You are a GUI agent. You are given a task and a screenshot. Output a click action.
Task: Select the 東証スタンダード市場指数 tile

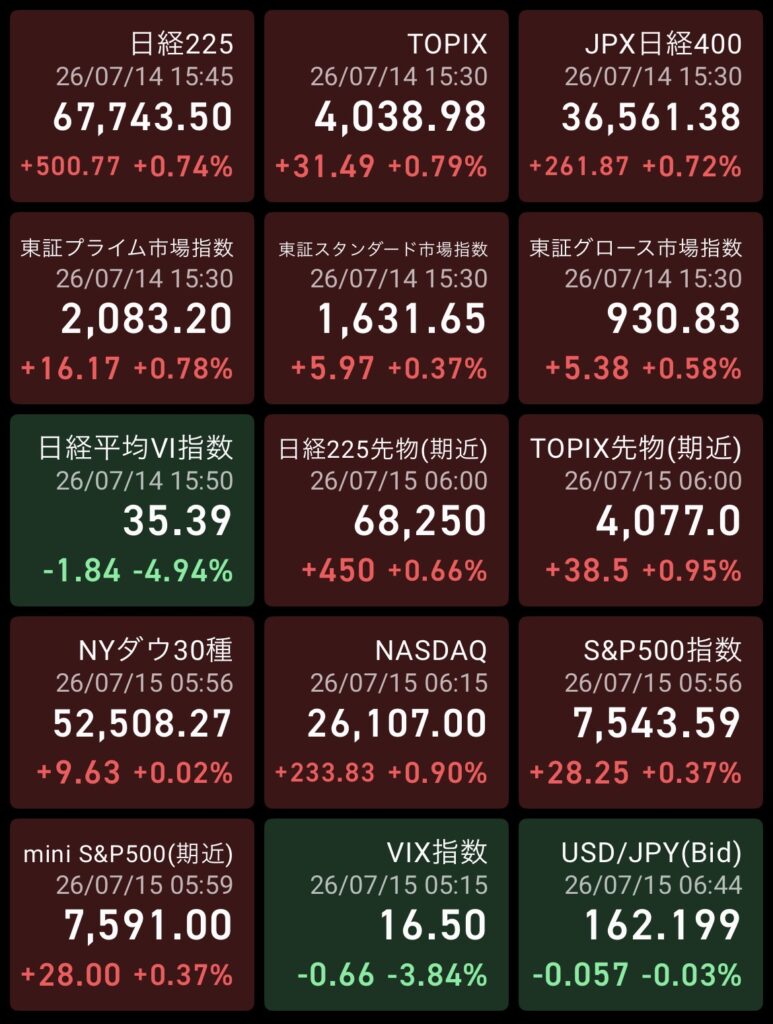tap(386, 308)
